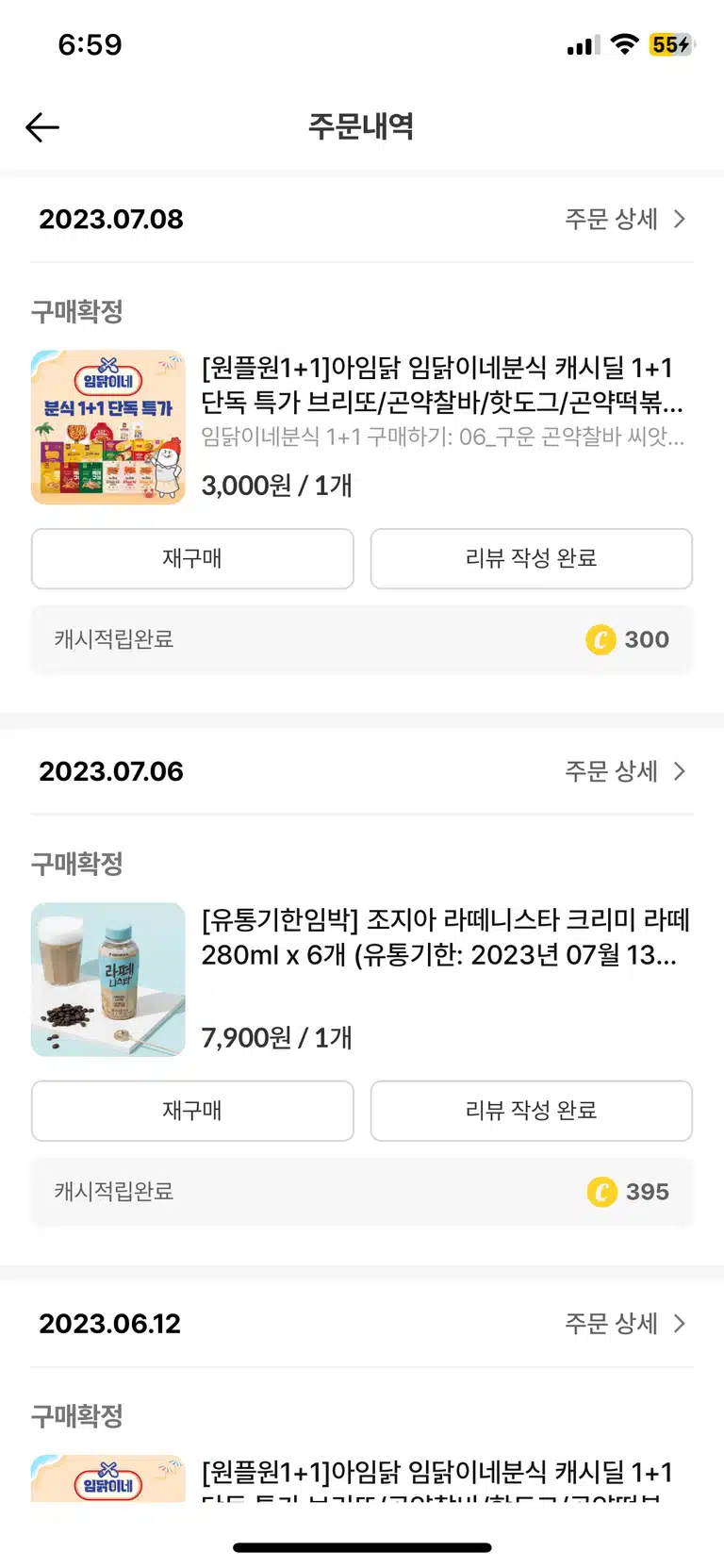The width and height of the screenshot is (724, 1568).
Task: Tap 리뷰 작성 완료 for the latte order
Action: 532,1111
